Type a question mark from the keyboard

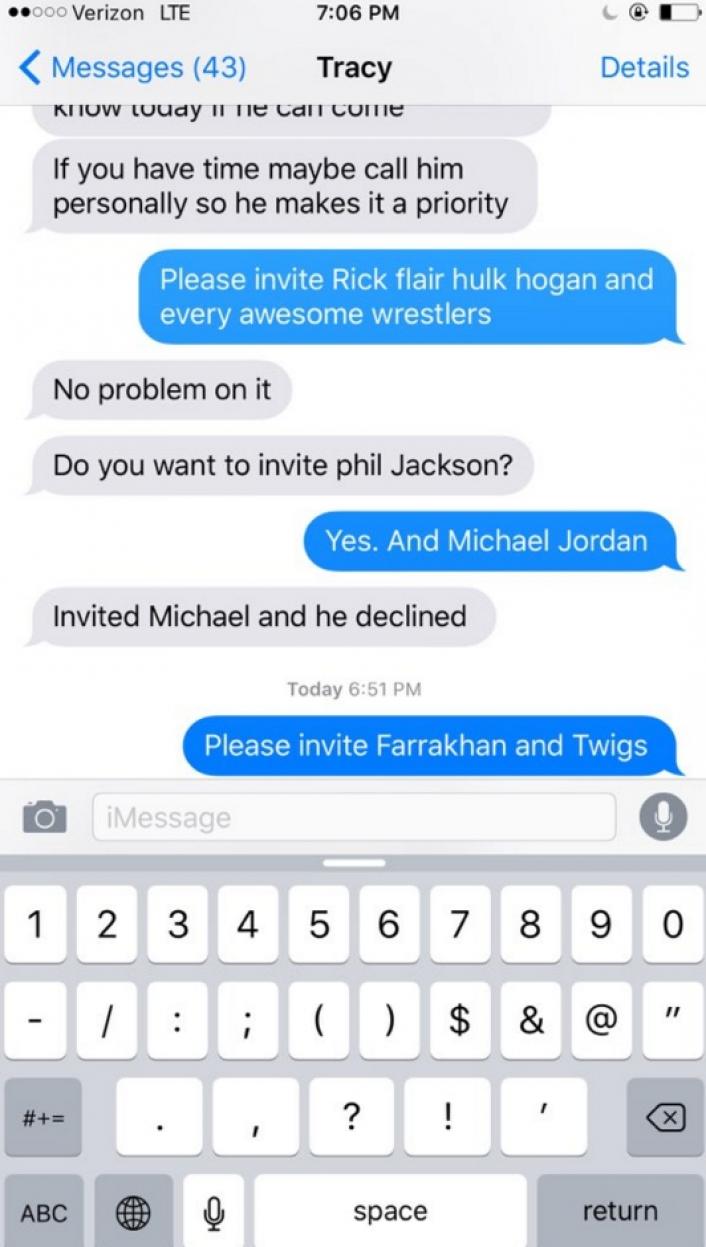352,1116
